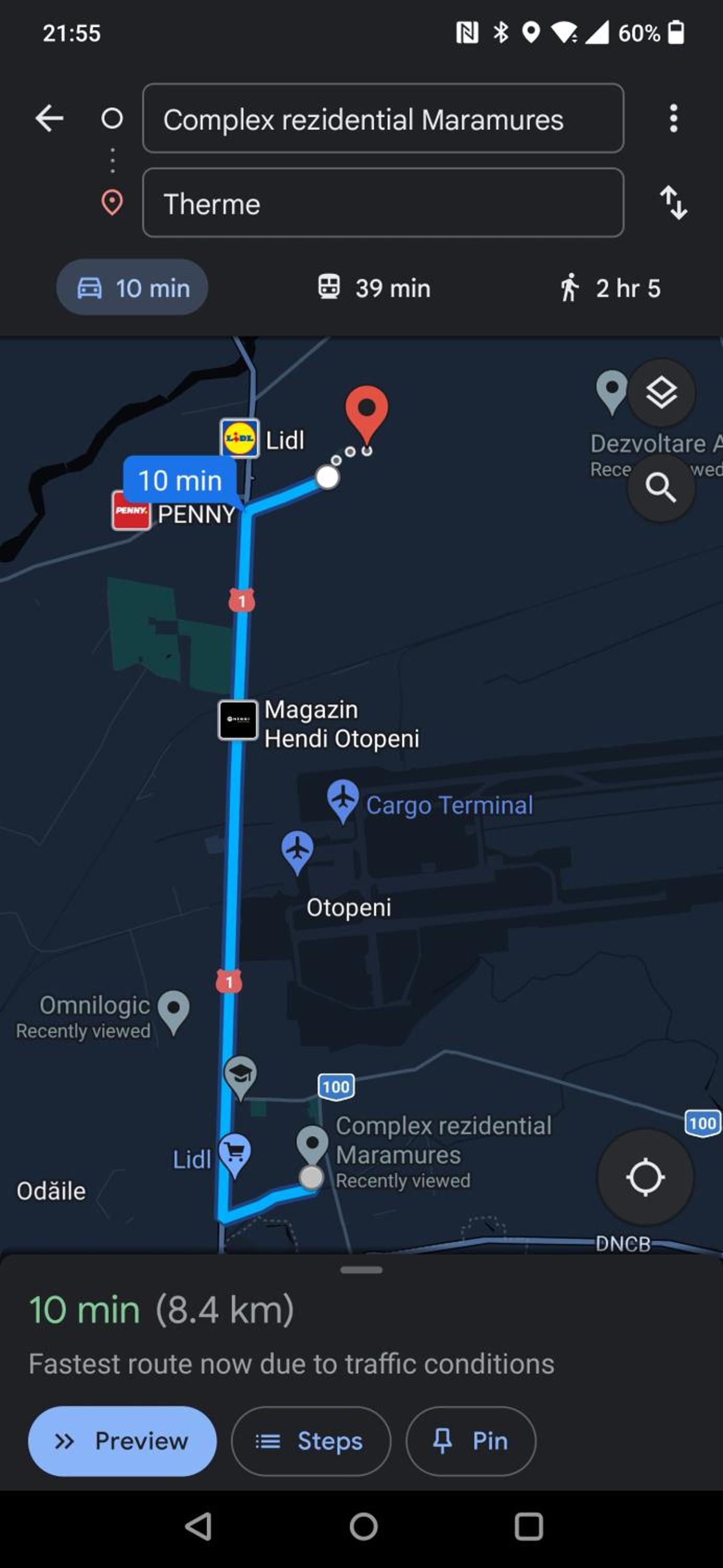Pin this route
This screenshot has height=1568, width=723.
pyautogui.click(x=471, y=1441)
